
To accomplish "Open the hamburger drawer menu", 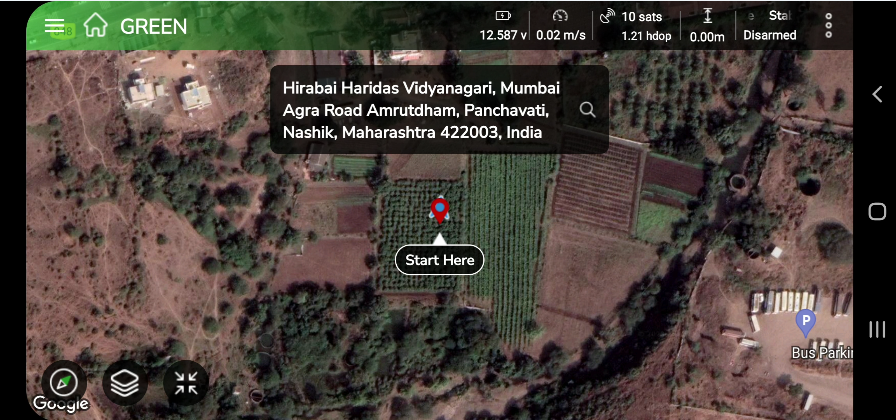I will coord(54,26).
